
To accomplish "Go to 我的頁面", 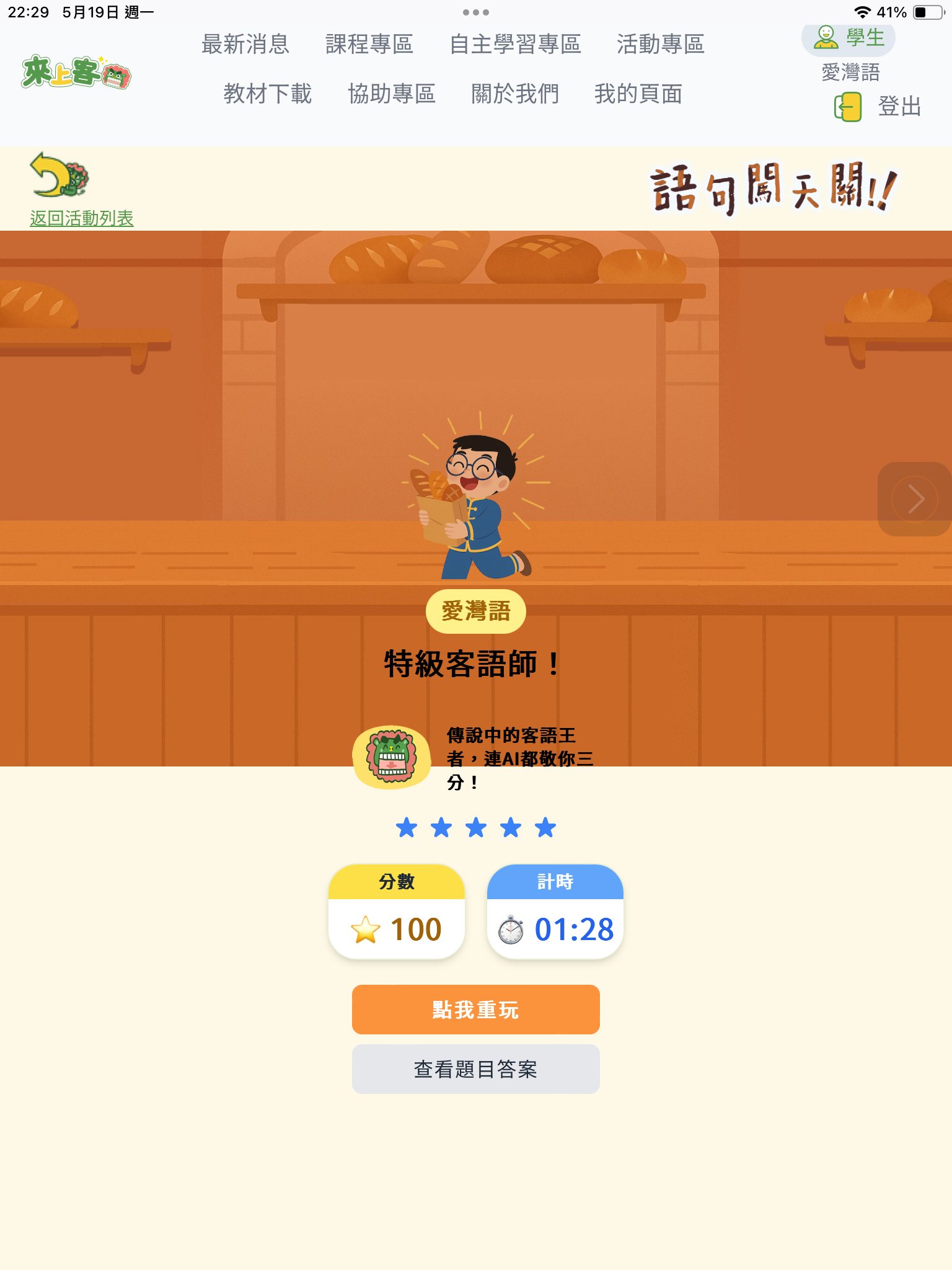I will click(638, 94).
